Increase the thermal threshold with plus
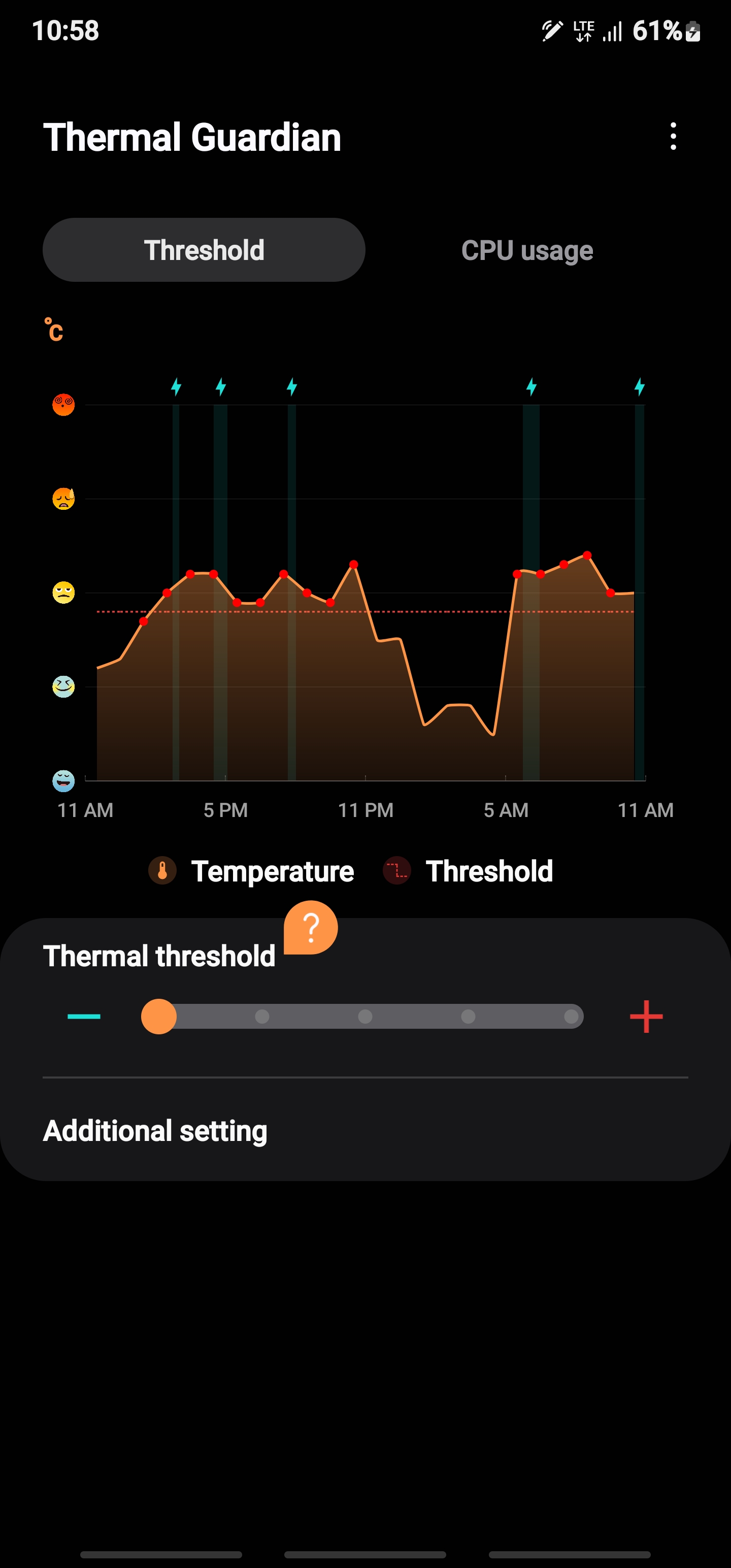 [646, 1016]
